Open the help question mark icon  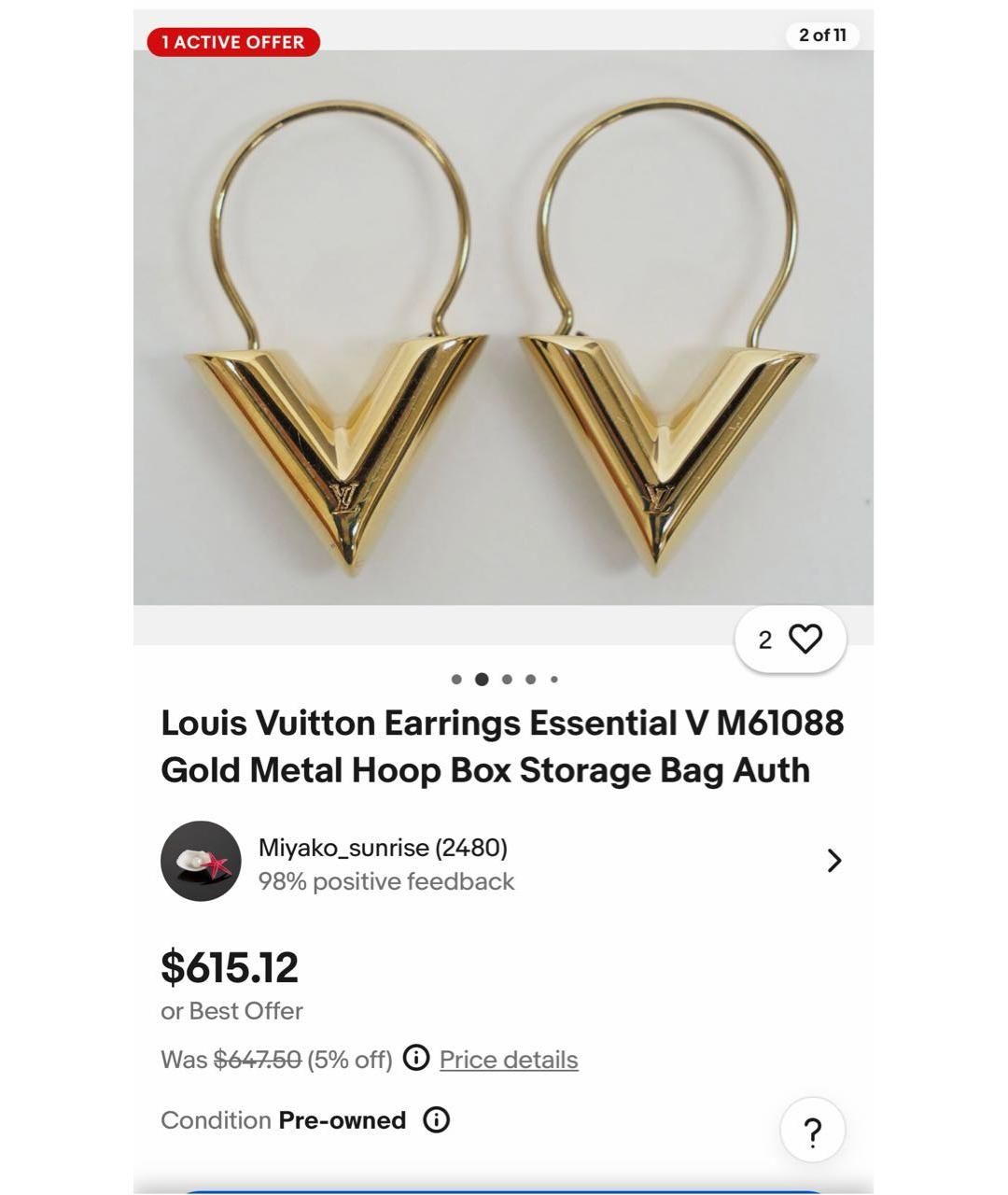815,1130
